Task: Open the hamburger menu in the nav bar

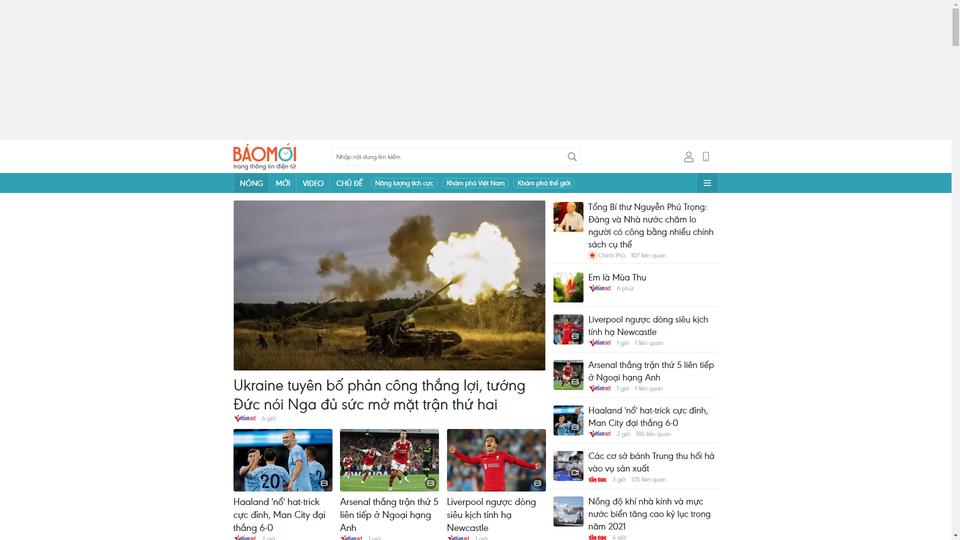Action: 707,183
